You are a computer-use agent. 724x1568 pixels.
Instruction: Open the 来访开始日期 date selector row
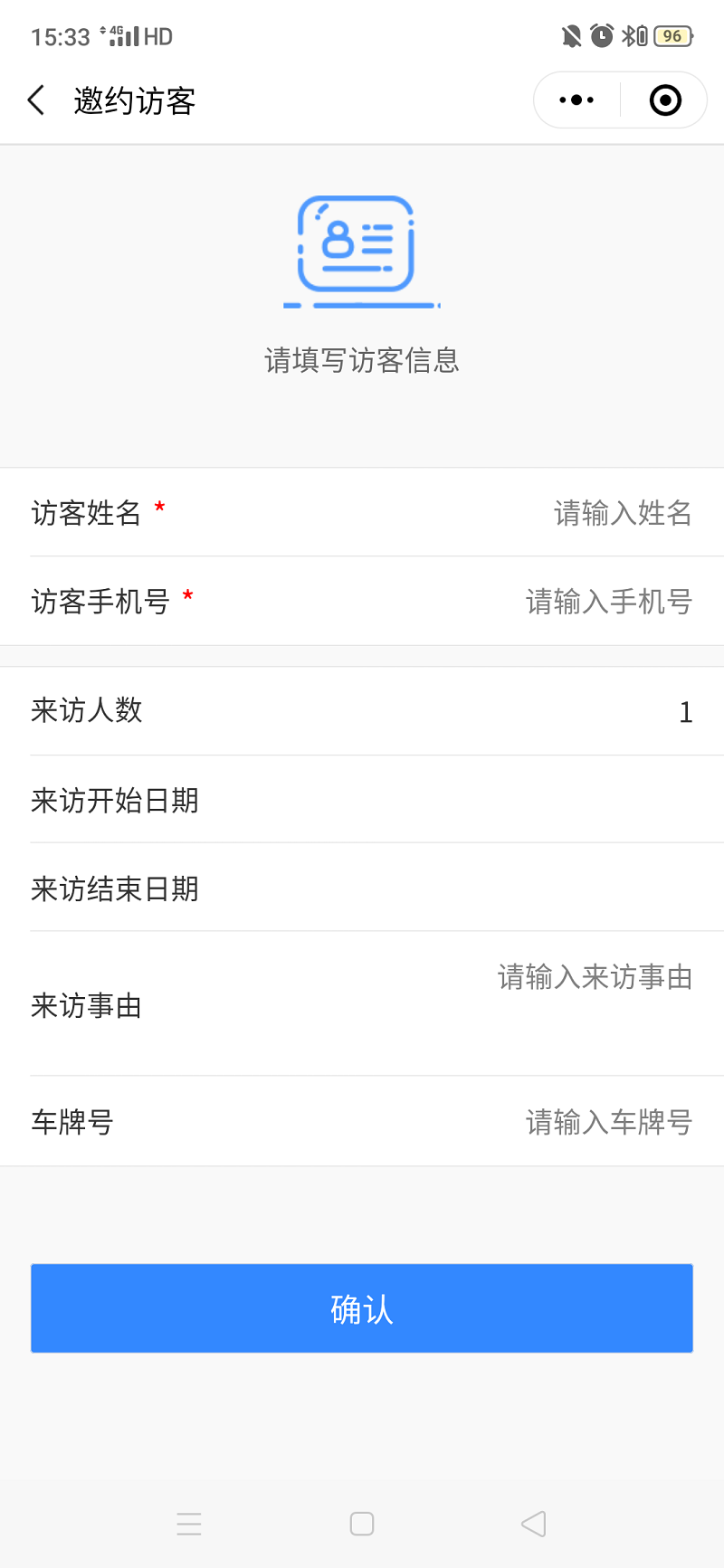(362, 800)
